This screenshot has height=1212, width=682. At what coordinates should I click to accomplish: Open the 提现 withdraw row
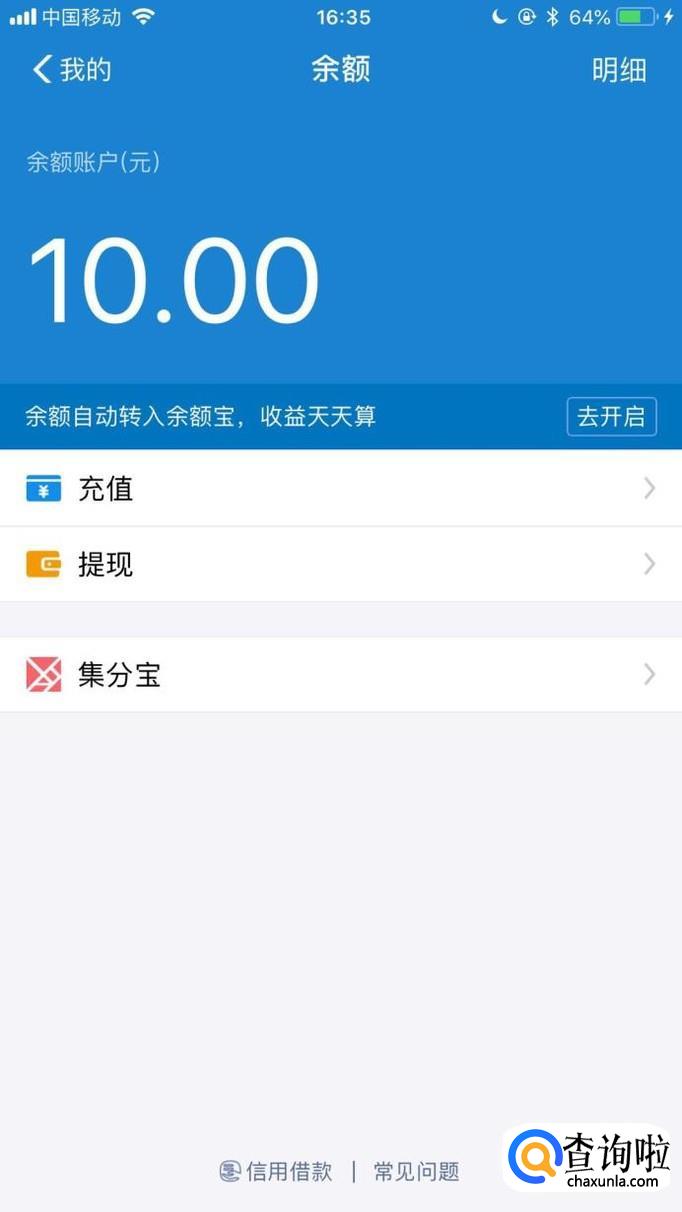340,565
